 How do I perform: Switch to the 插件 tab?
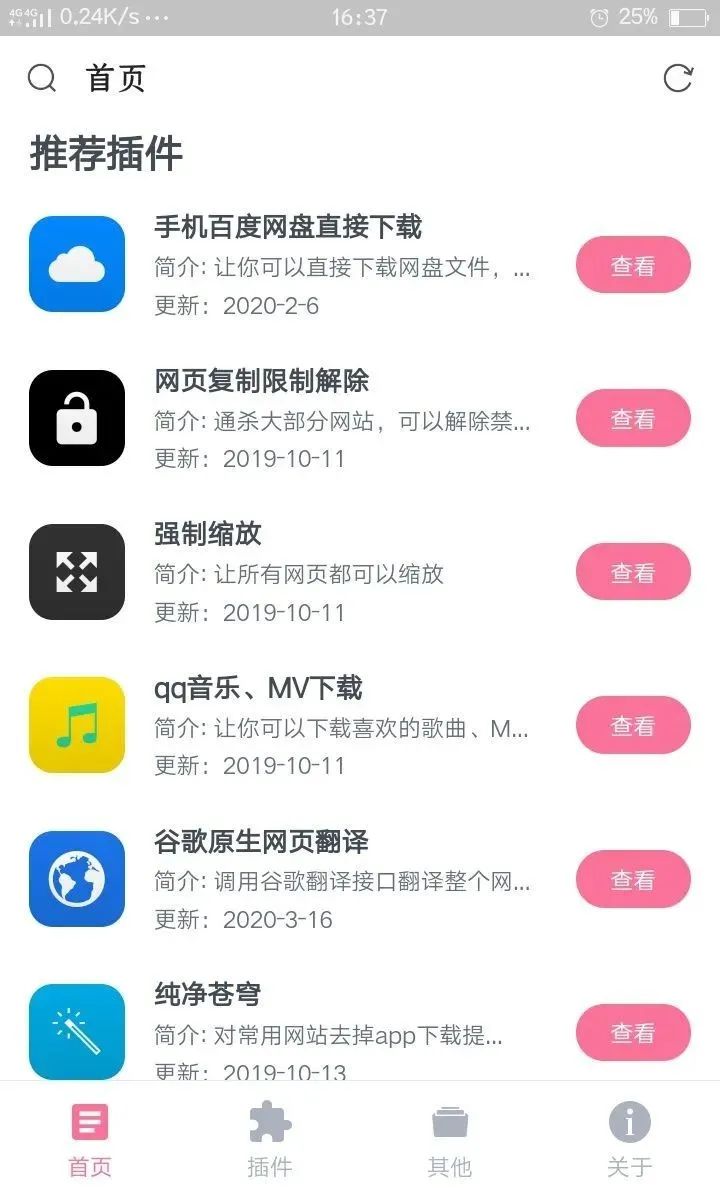pyautogui.click(x=270, y=1140)
